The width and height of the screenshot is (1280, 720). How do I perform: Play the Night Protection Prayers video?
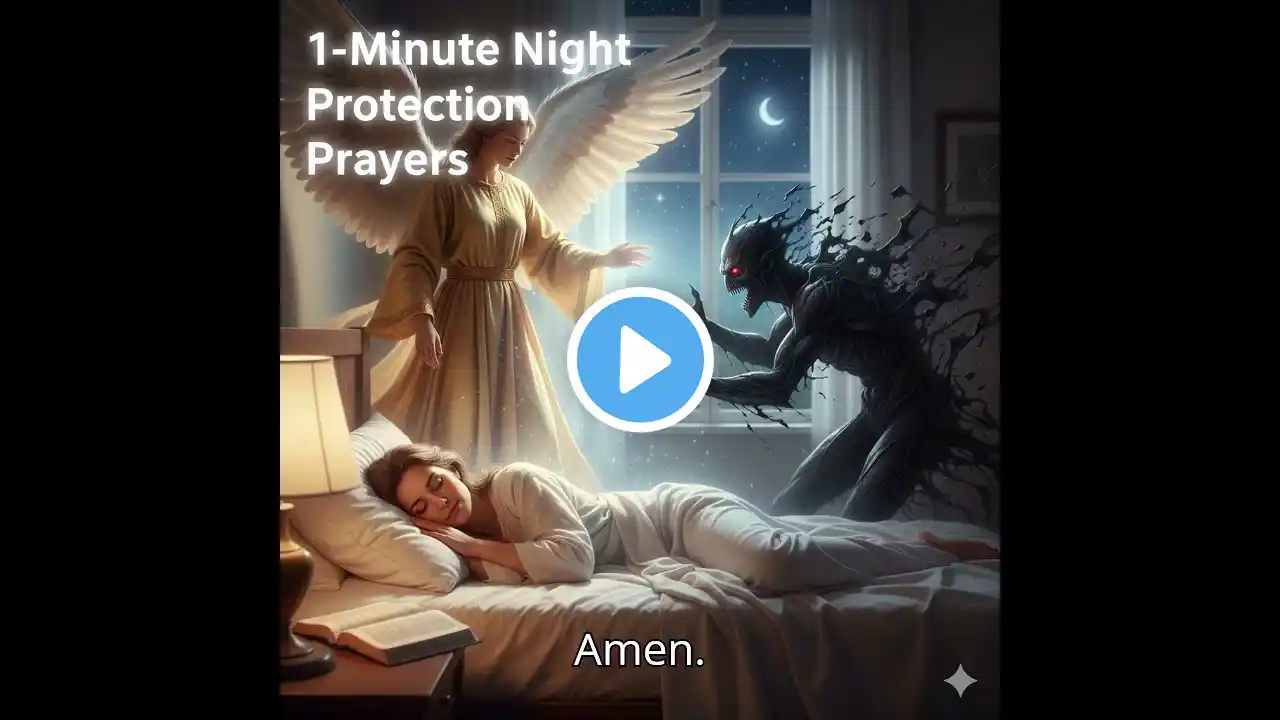pyautogui.click(x=640, y=360)
